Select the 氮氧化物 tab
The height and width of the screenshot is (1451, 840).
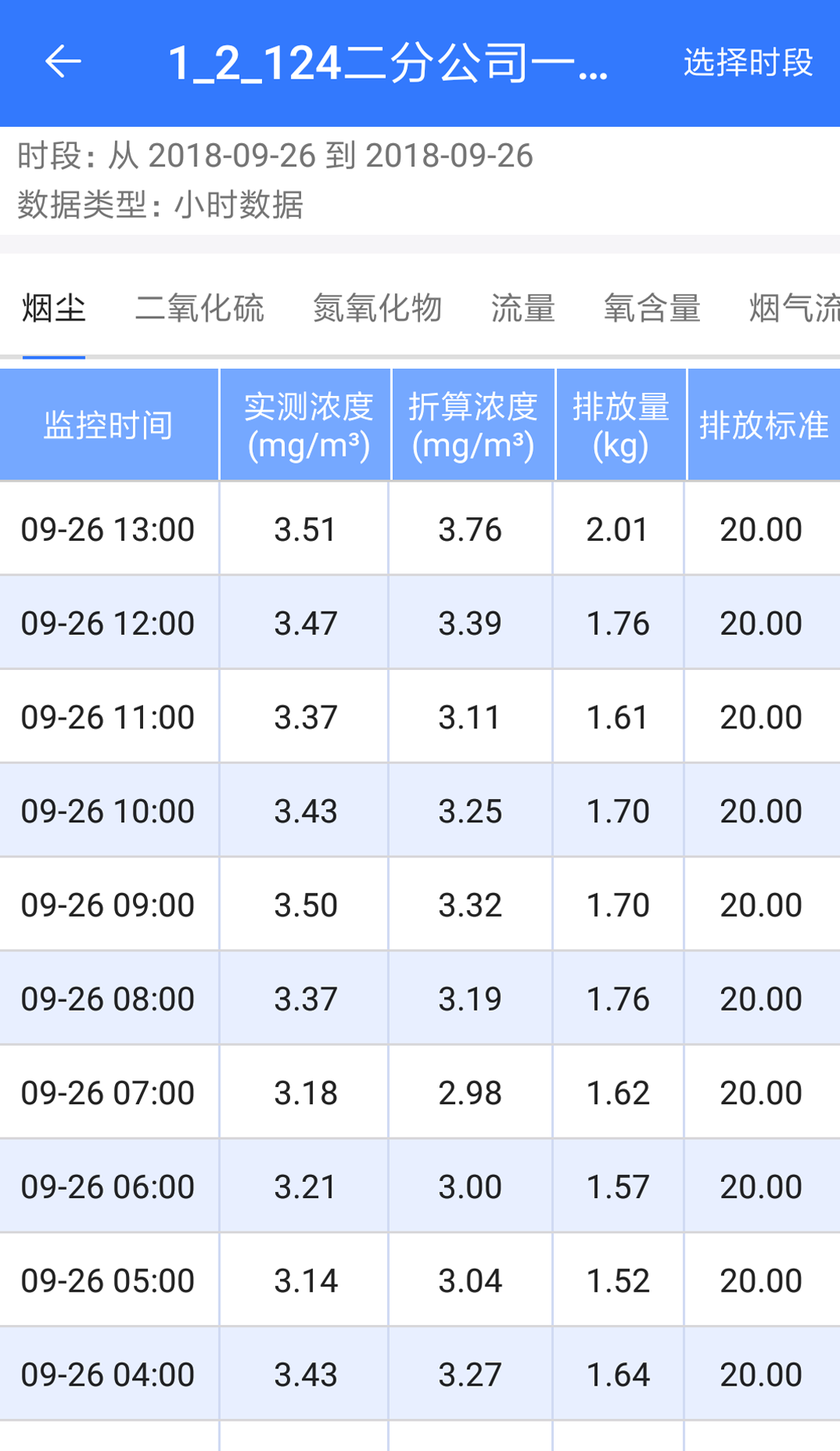pos(378,309)
